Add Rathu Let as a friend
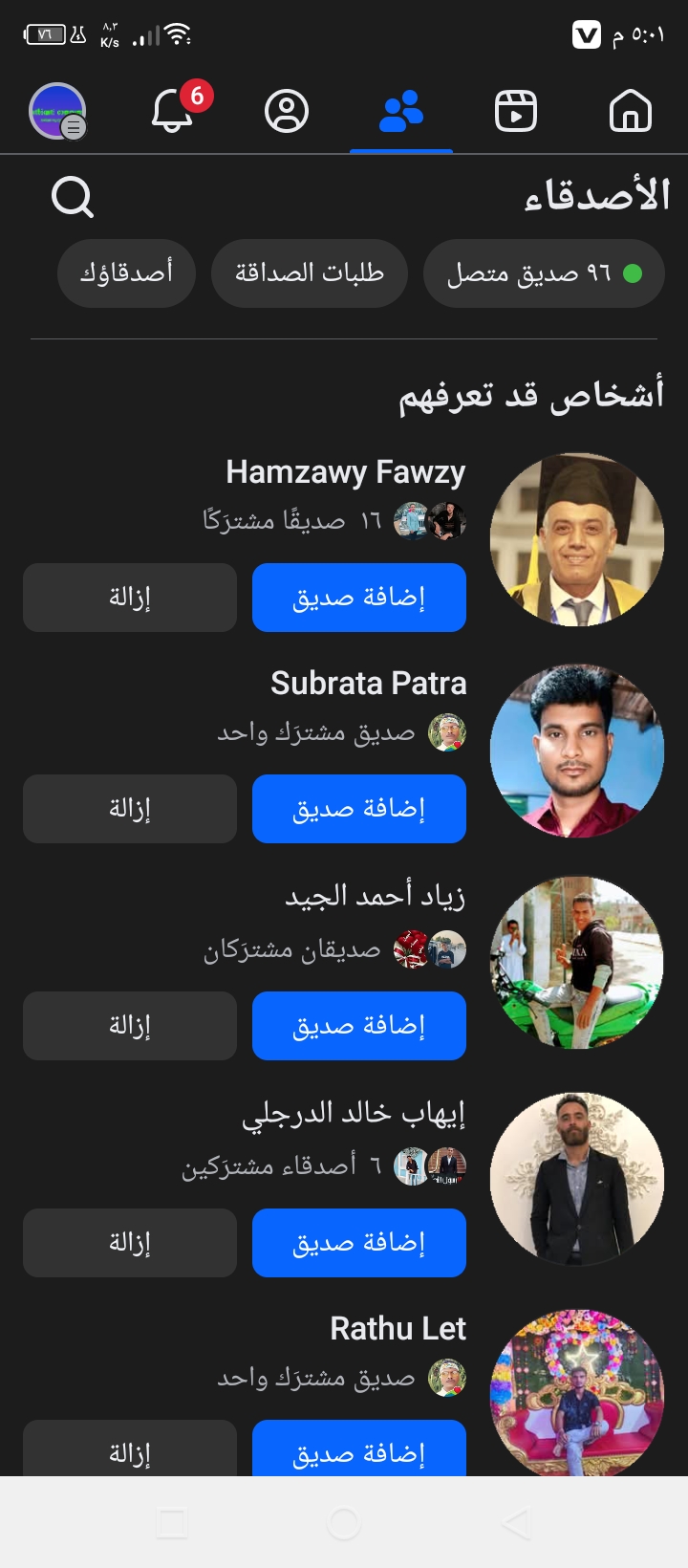688x1568 pixels. 358,1451
